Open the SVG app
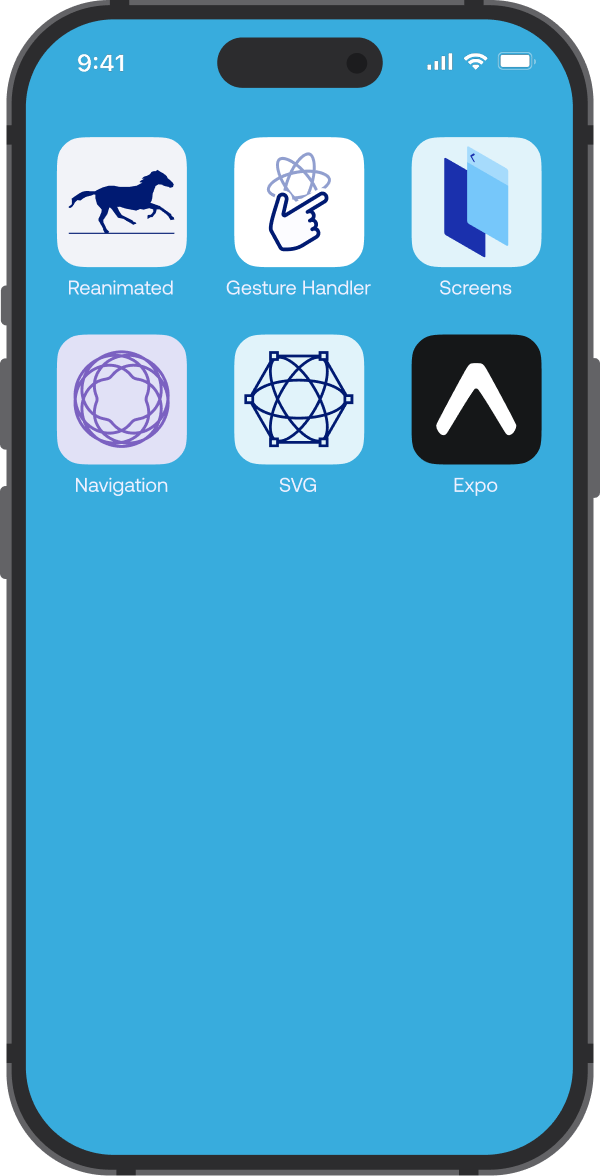The image size is (600, 1176). tap(299, 399)
